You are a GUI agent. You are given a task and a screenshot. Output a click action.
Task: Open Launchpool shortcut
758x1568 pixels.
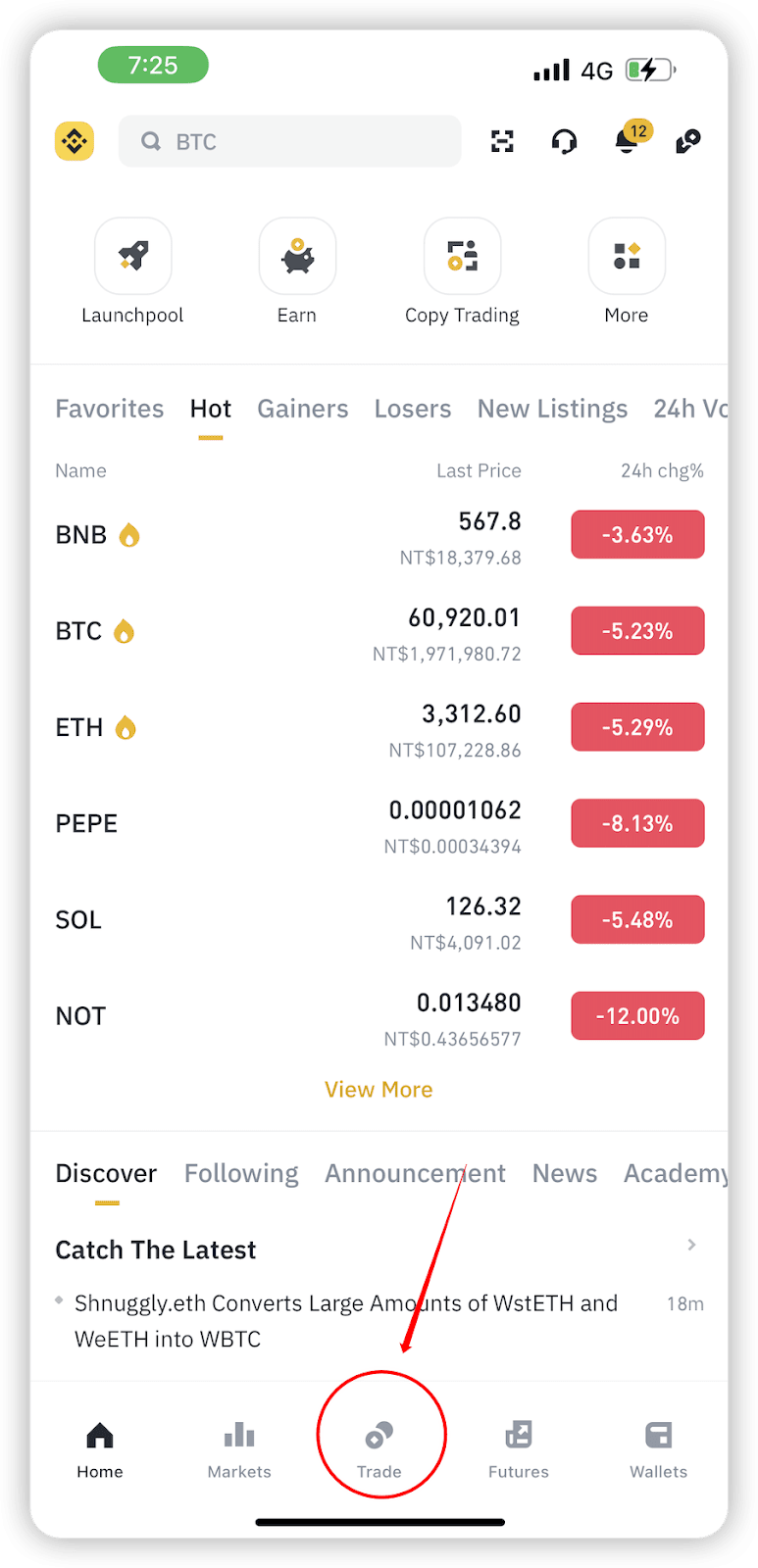tap(133, 257)
